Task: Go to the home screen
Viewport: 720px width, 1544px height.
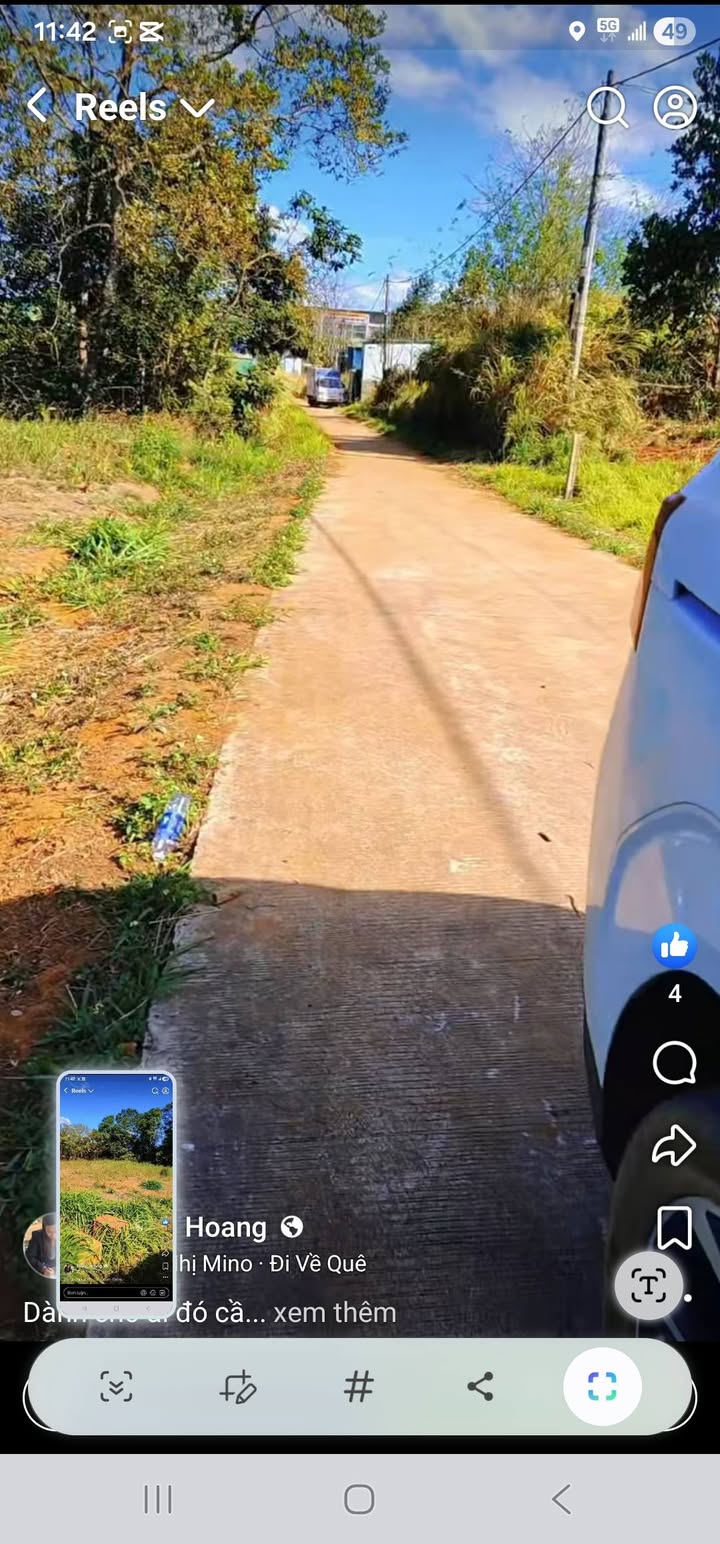Action: [359, 1499]
